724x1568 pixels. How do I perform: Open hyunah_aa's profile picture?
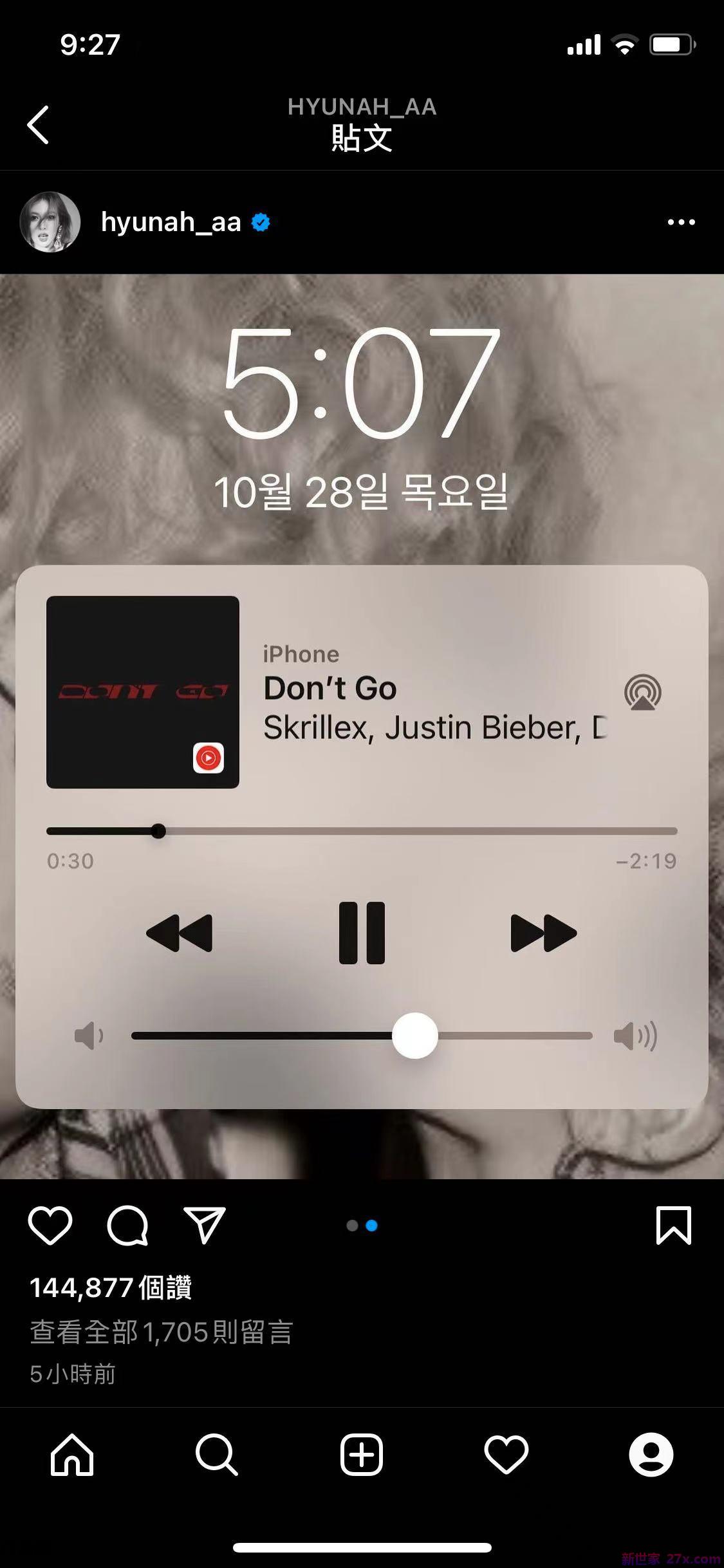[50, 222]
